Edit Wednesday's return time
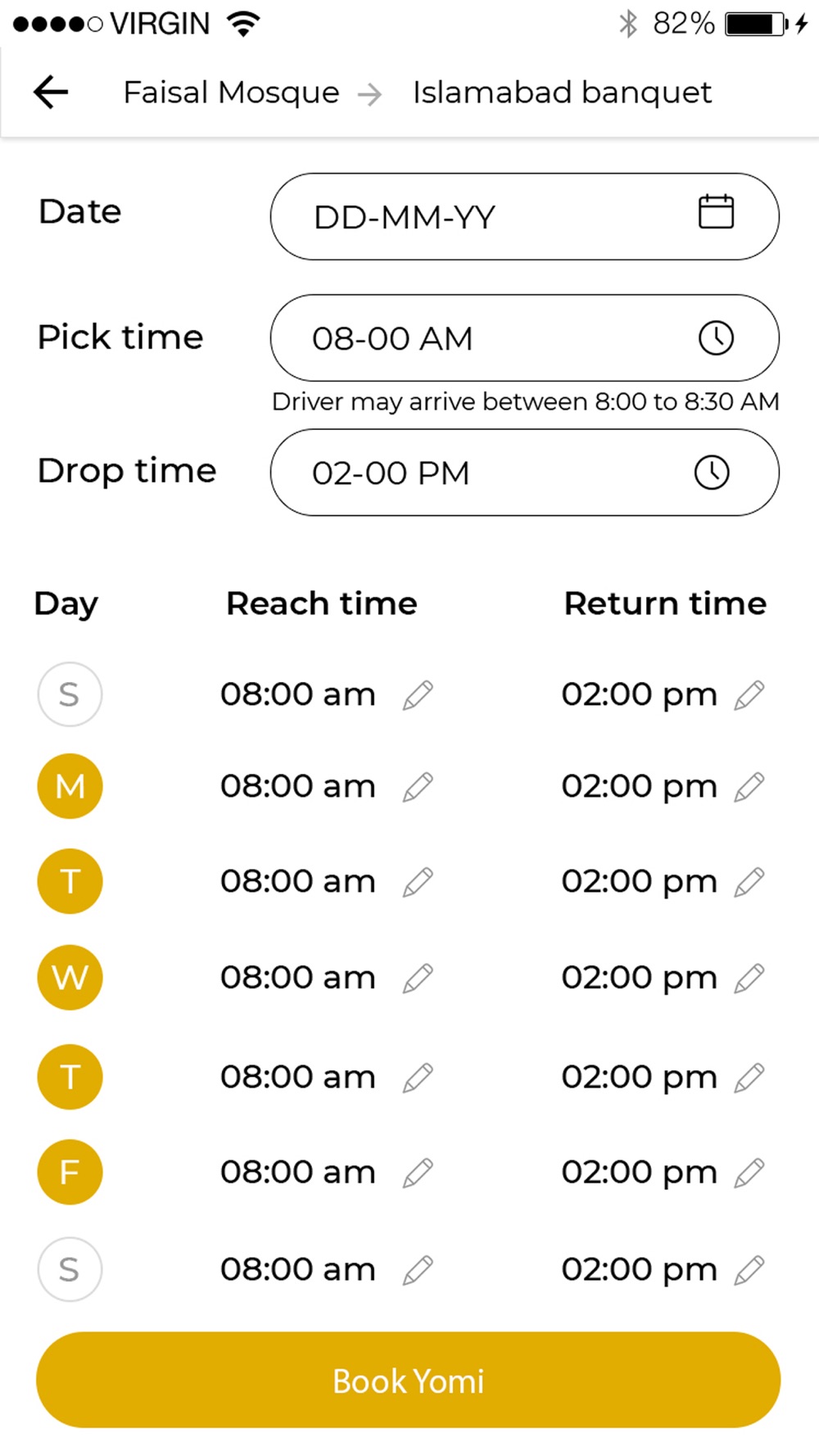 (749, 978)
